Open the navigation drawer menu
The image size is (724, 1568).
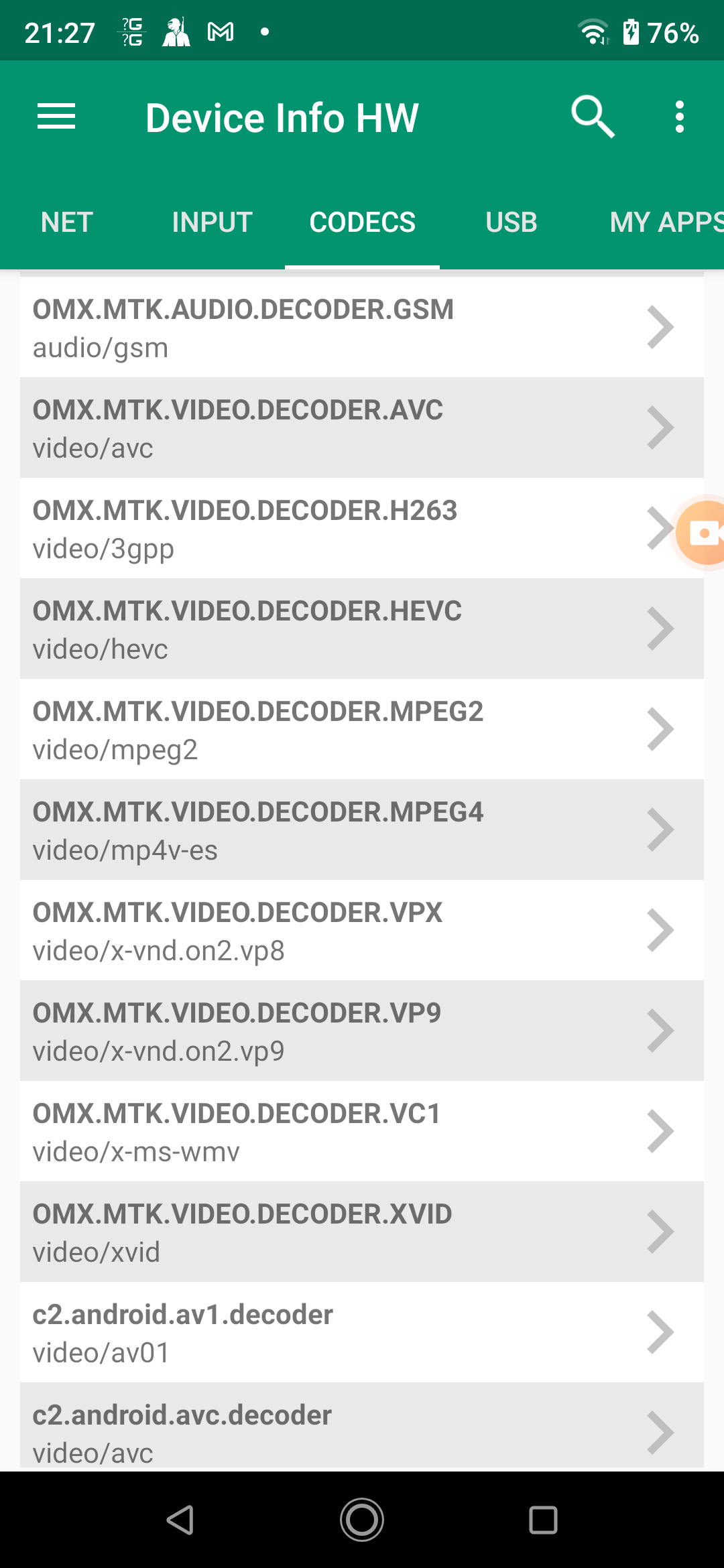click(56, 117)
